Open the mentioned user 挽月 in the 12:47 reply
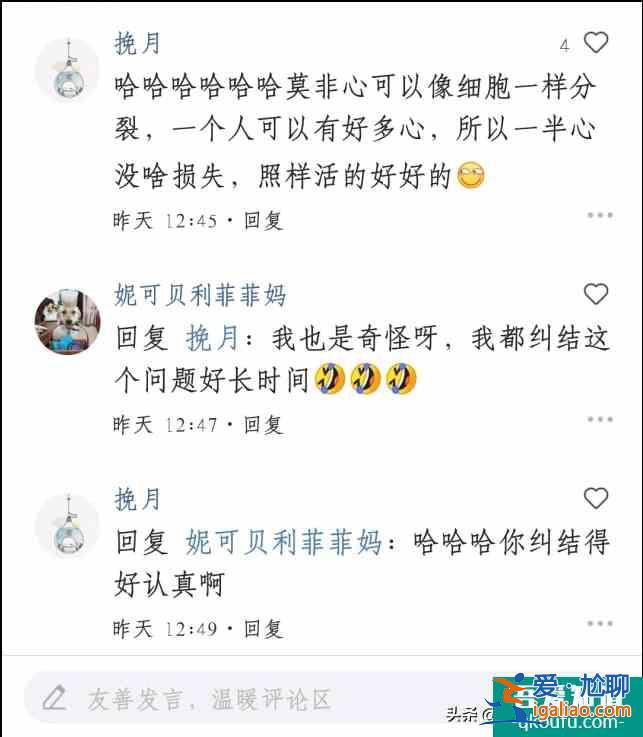The width and height of the screenshot is (643, 737). [x=211, y=339]
